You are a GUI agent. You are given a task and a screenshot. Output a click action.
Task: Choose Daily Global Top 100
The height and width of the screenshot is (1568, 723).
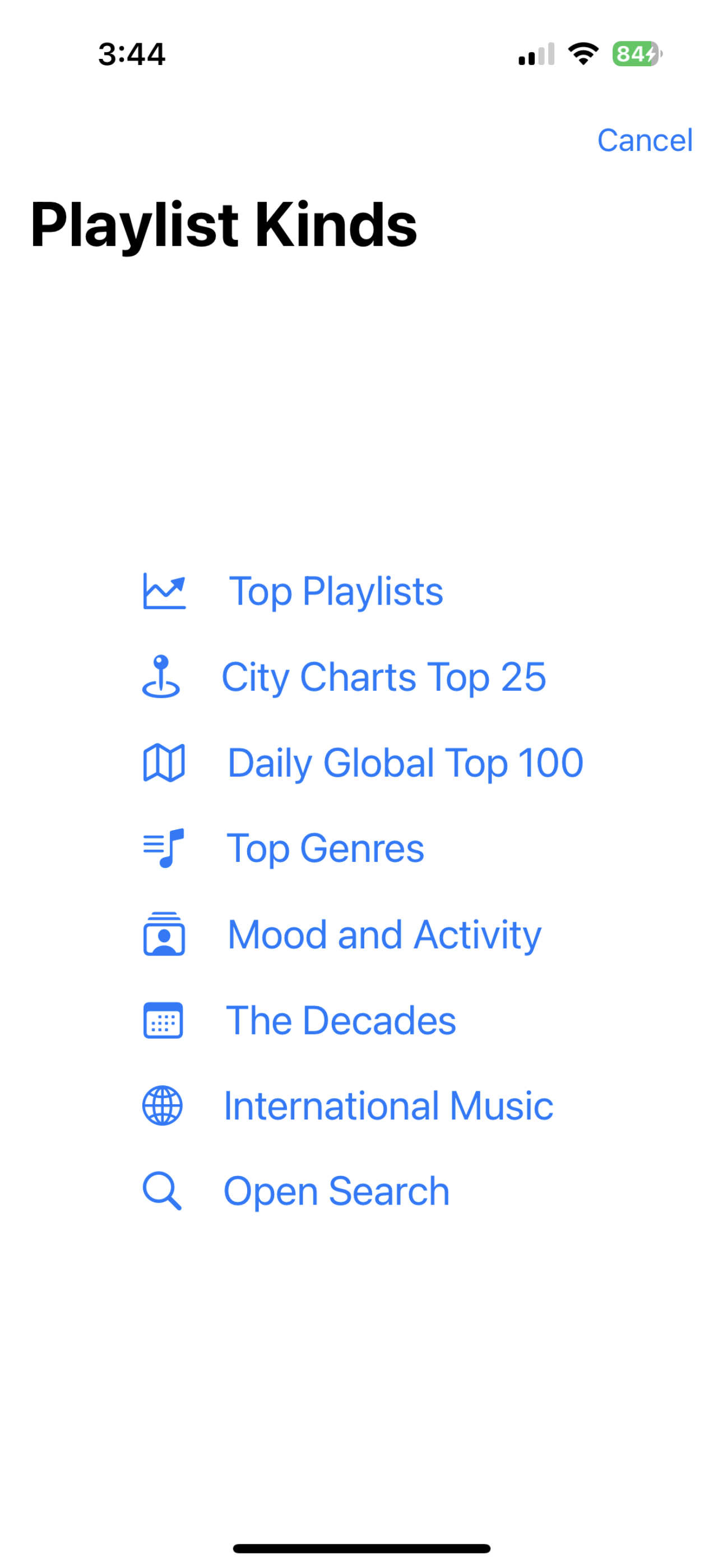coord(363,763)
